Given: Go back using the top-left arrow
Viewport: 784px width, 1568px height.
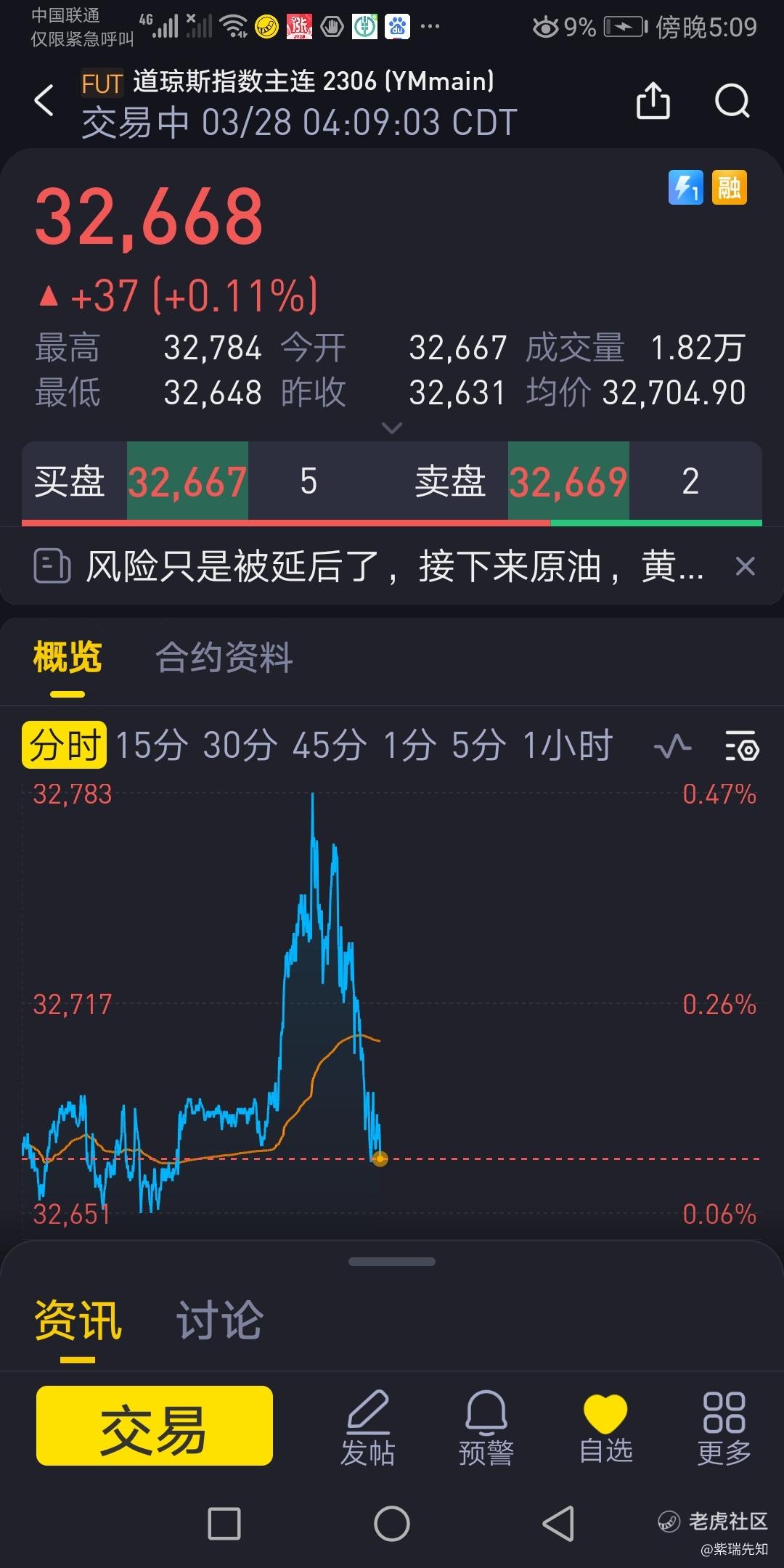Looking at the screenshot, I should click(44, 100).
